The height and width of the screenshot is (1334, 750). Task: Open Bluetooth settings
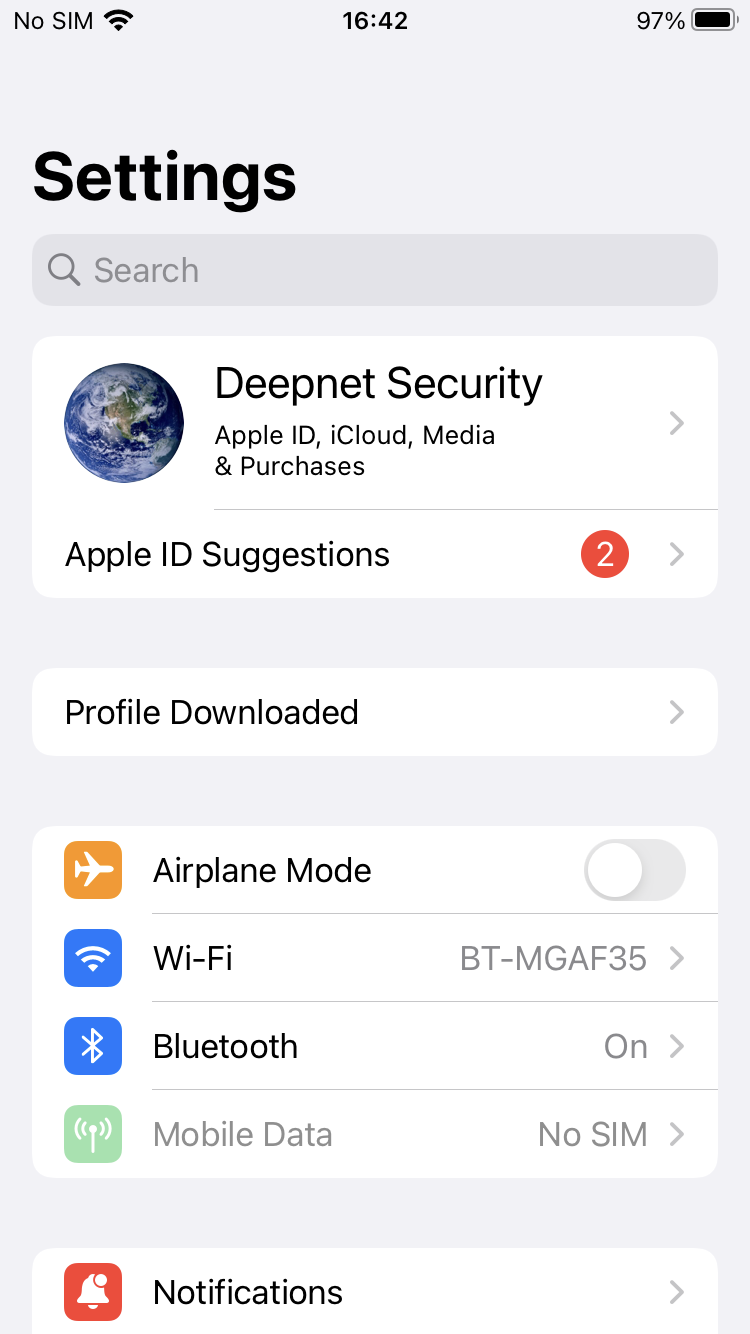point(374,1046)
